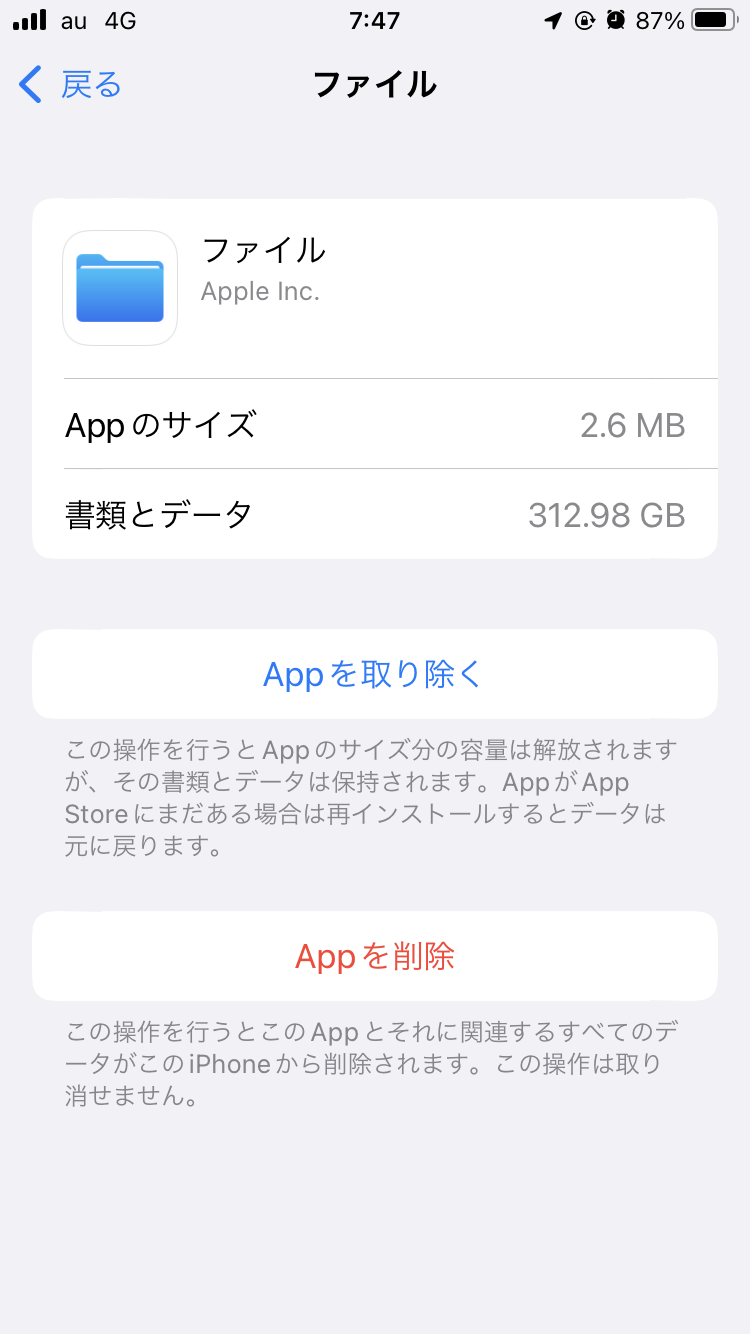Delete the app with Appを削除
The width and height of the screenshot is (750, 1334).
click(x=374, y=957)
